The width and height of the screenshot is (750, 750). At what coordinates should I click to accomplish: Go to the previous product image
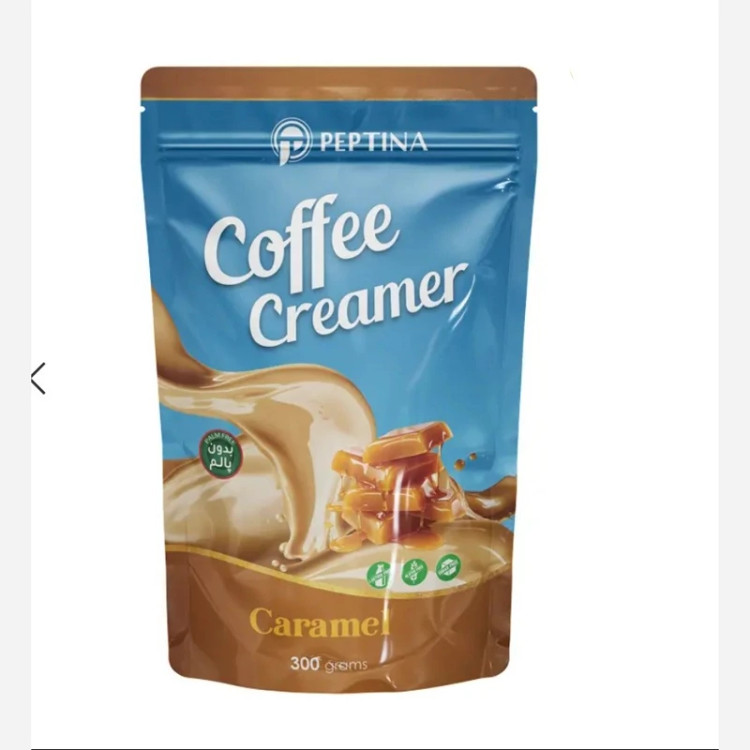pos(38,378)
